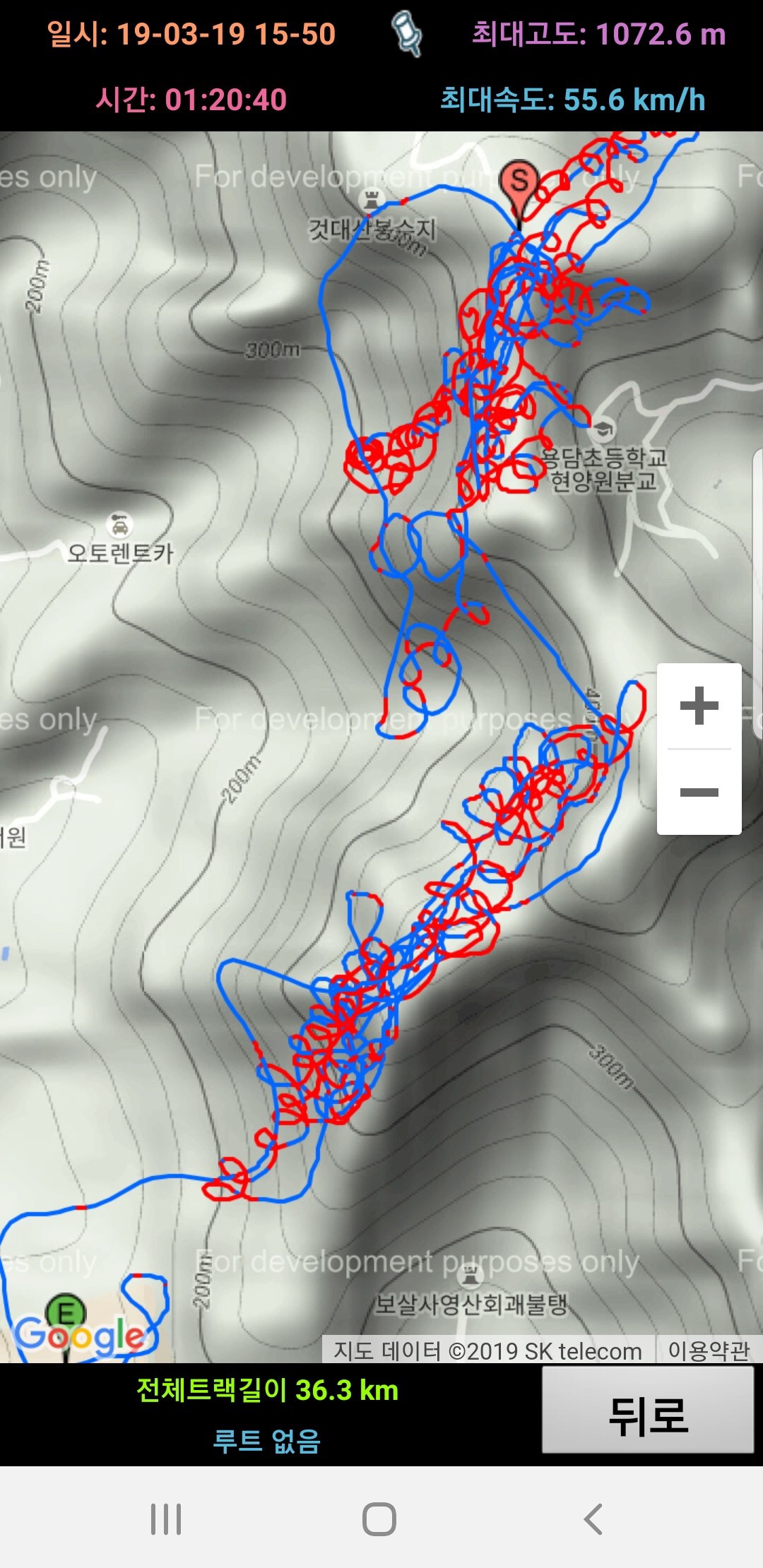Tap the system back arrow
Image resolution: width=763 pixels, height=1568 pixels.
tap(593, 1519)
